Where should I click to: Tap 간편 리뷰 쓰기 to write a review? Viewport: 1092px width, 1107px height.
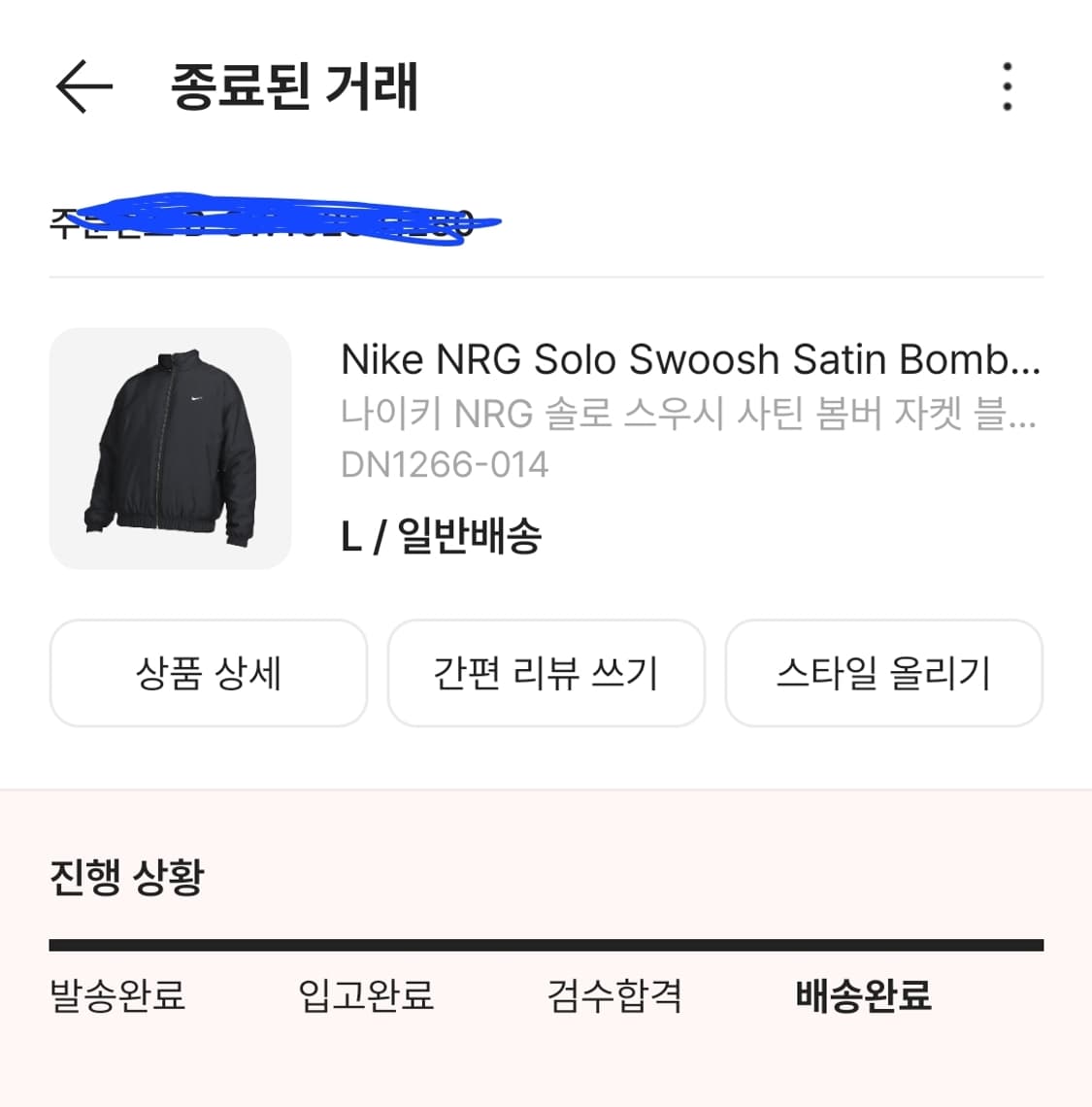[x=546, y=673]
